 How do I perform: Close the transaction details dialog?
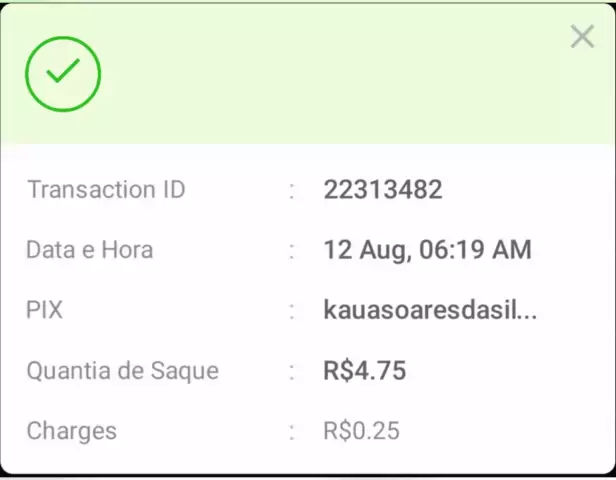(582, 37)
